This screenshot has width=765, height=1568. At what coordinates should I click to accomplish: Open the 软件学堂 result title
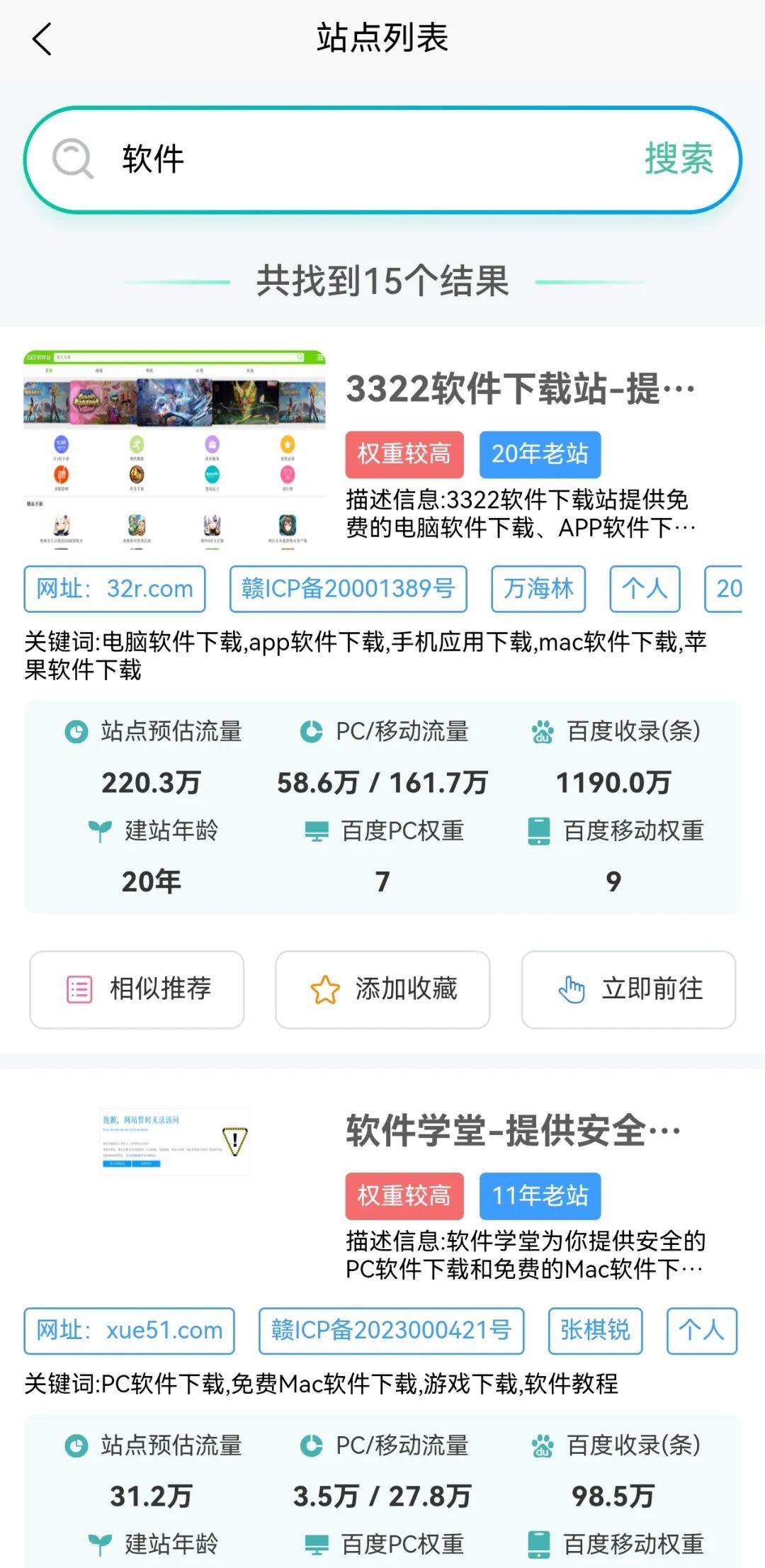coord(513,1131)
